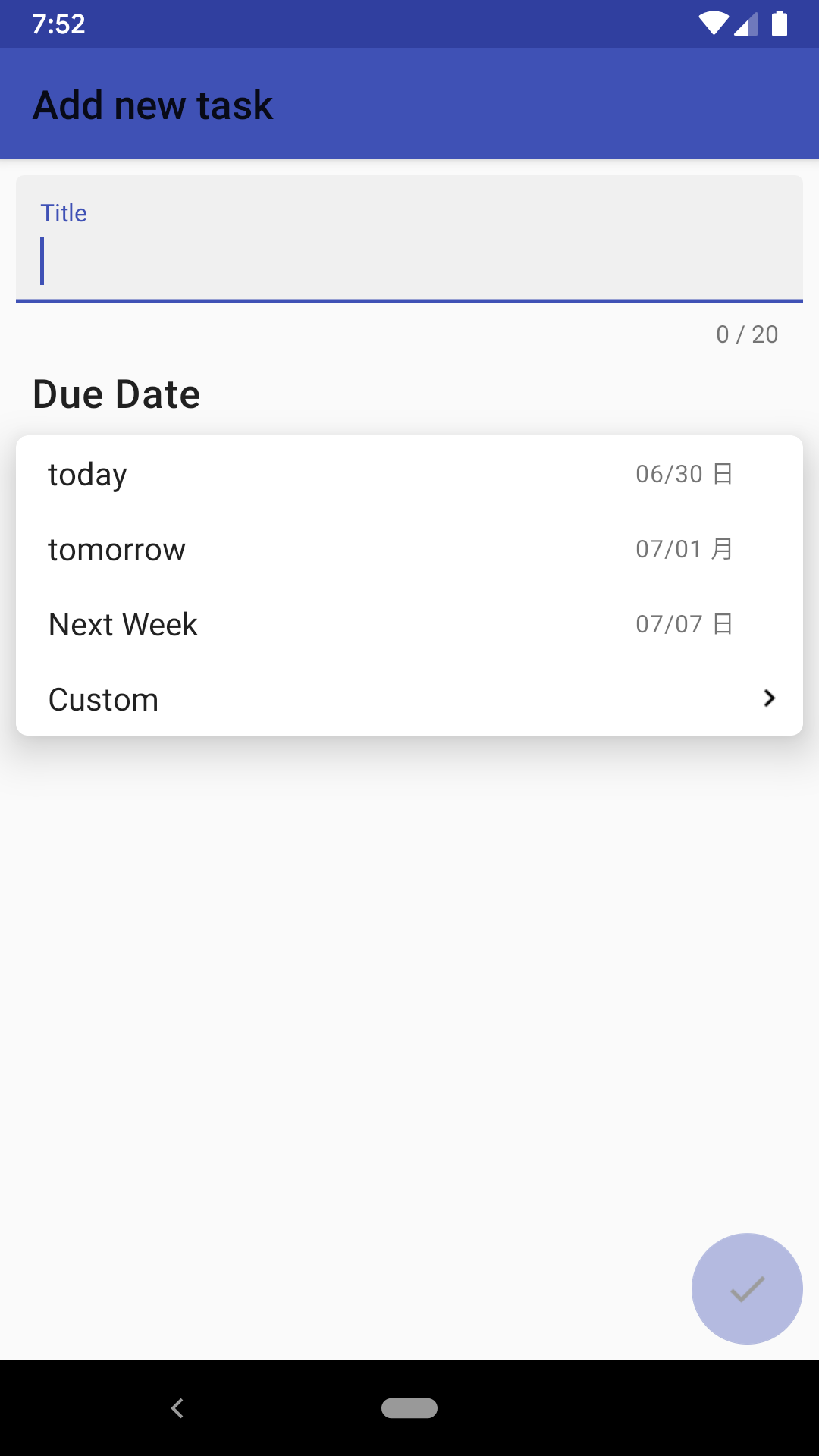
Task: Tap the checkmark confirm button
Action: tap(746, 1288)
